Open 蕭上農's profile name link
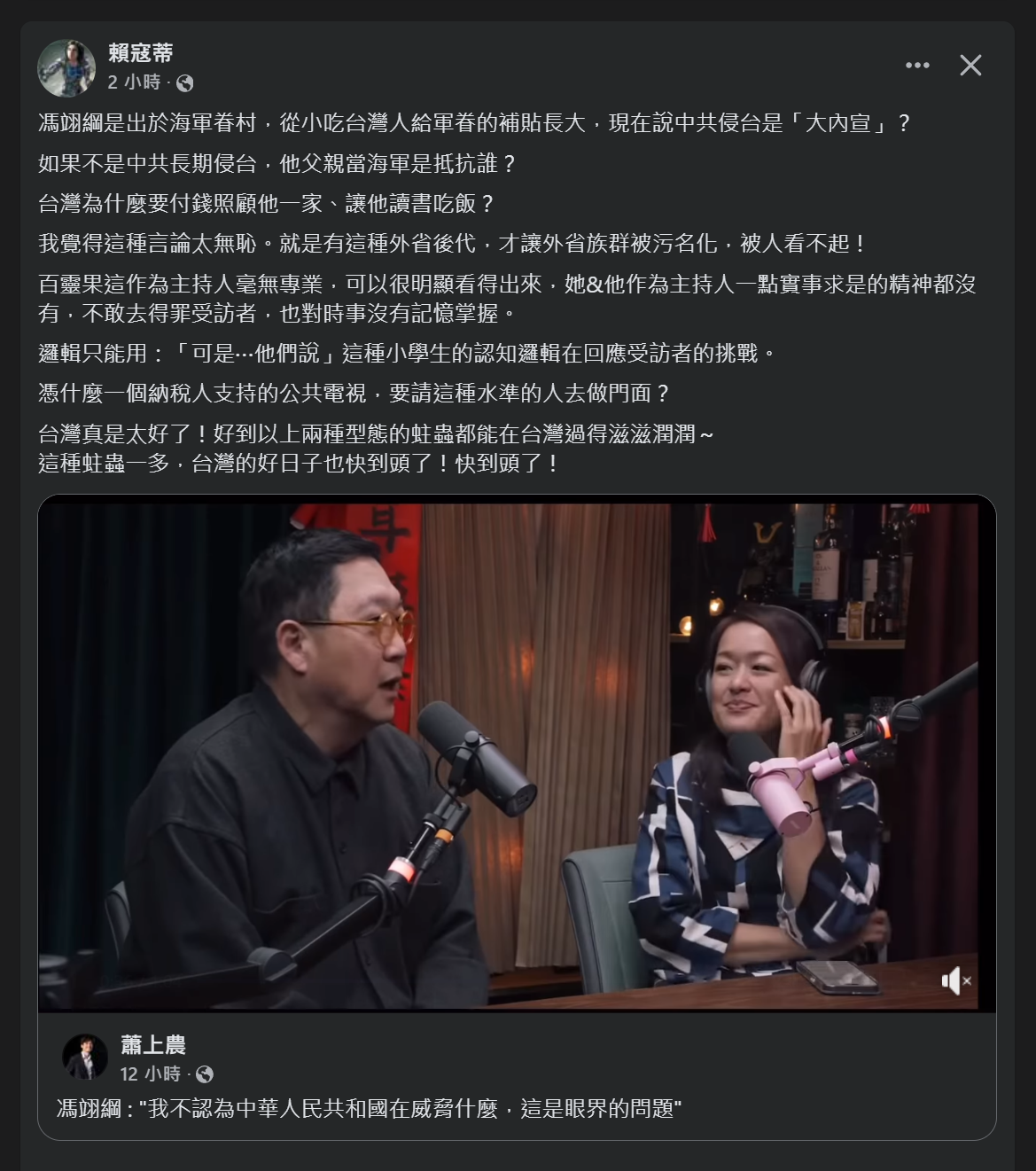Viewport: 1036px width, 1171px height. (x=152, y=1045)
